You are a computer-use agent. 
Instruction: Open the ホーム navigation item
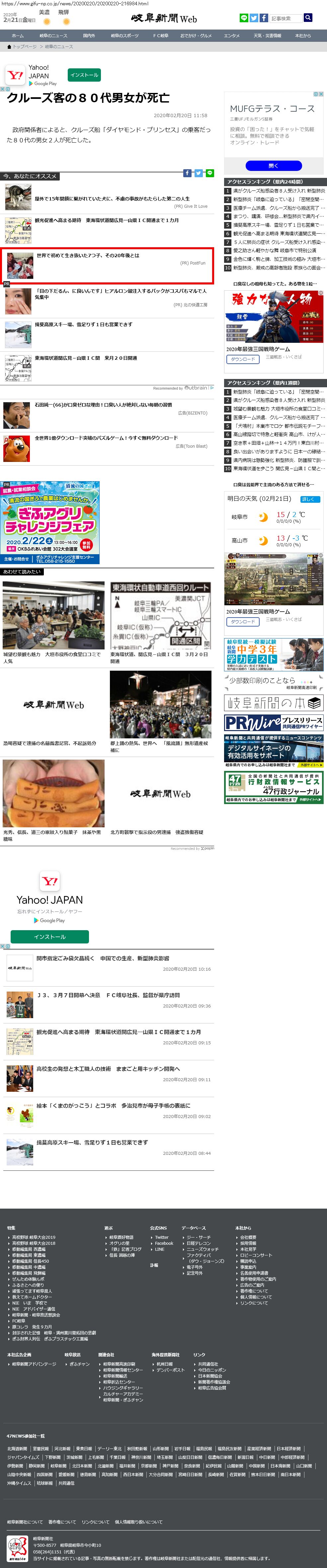click(x=18, y=36)
